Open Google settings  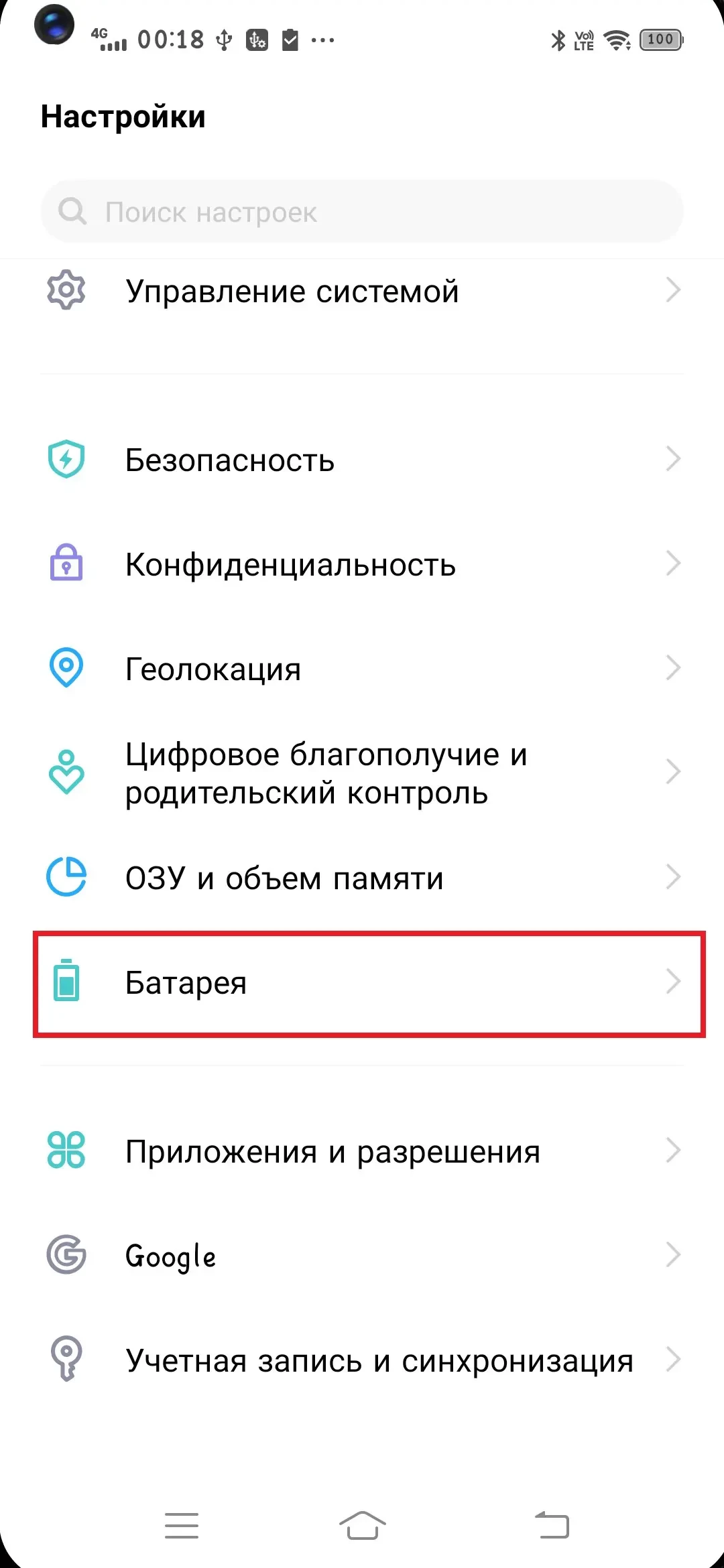coord(362,1256)
